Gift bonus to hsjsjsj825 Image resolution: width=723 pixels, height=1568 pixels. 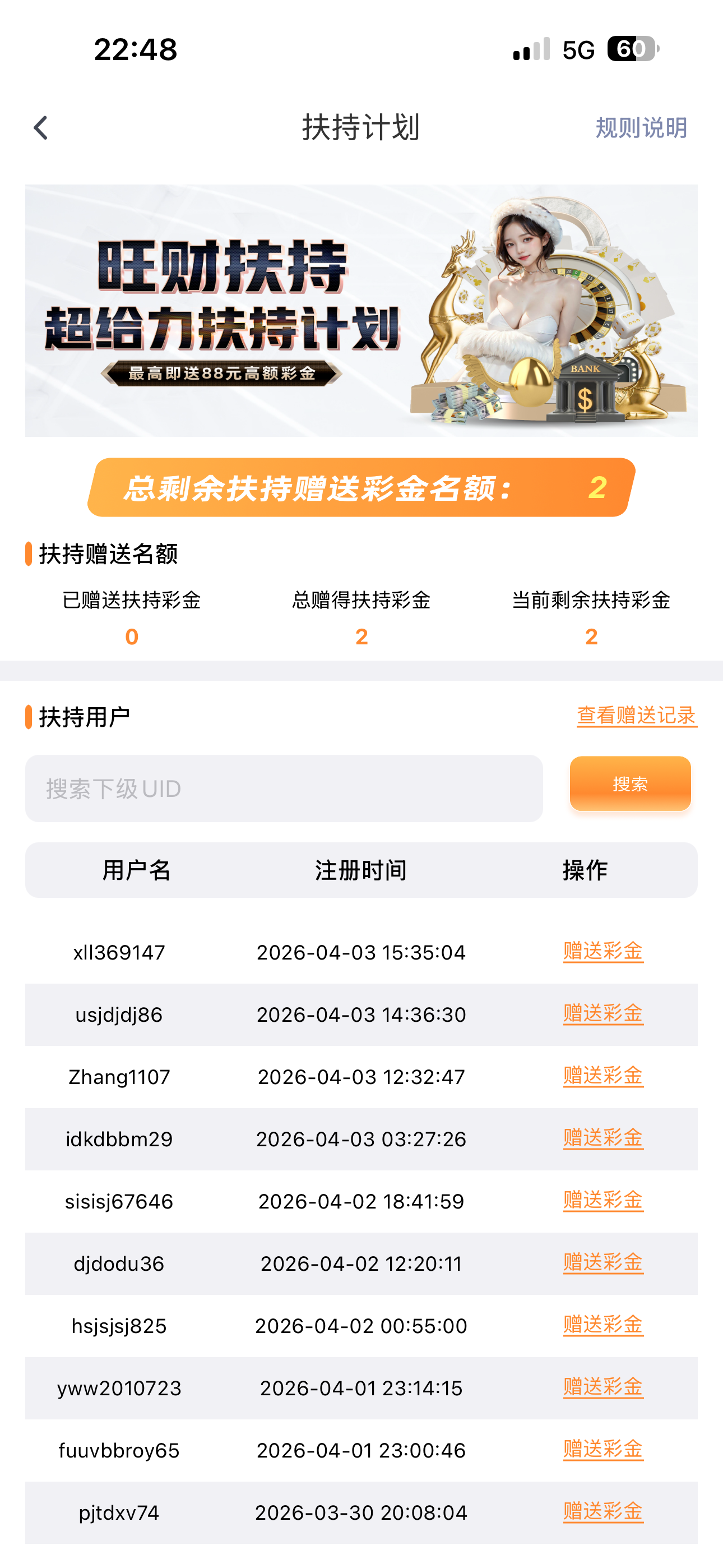pos(602,1325)
